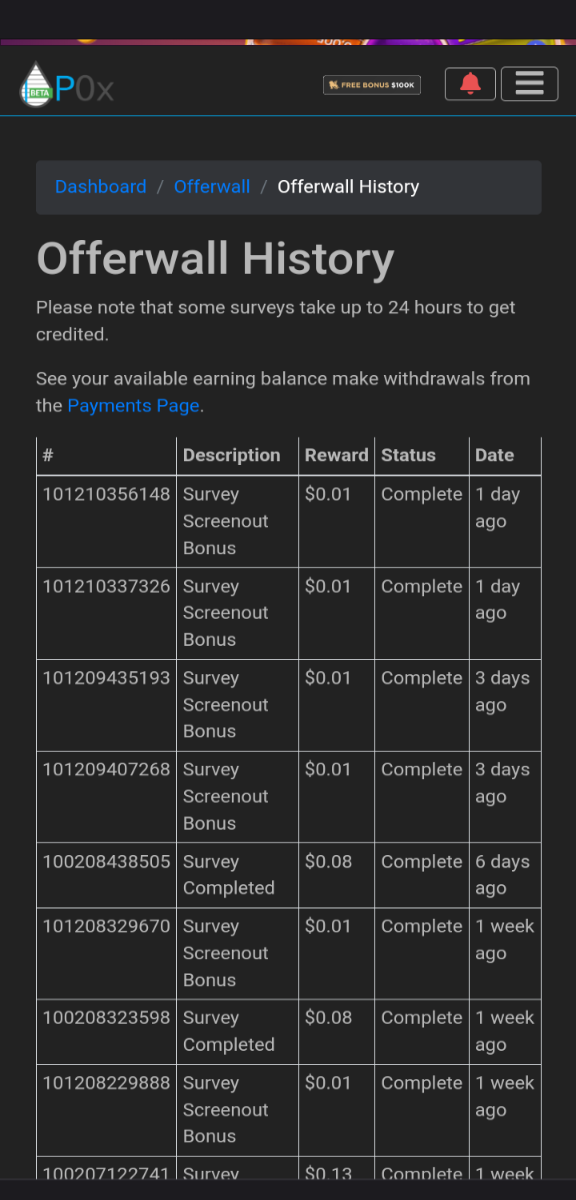Open the Payments Page link
This screenshot has width=576, height=1200.
[x=134, y=406]
